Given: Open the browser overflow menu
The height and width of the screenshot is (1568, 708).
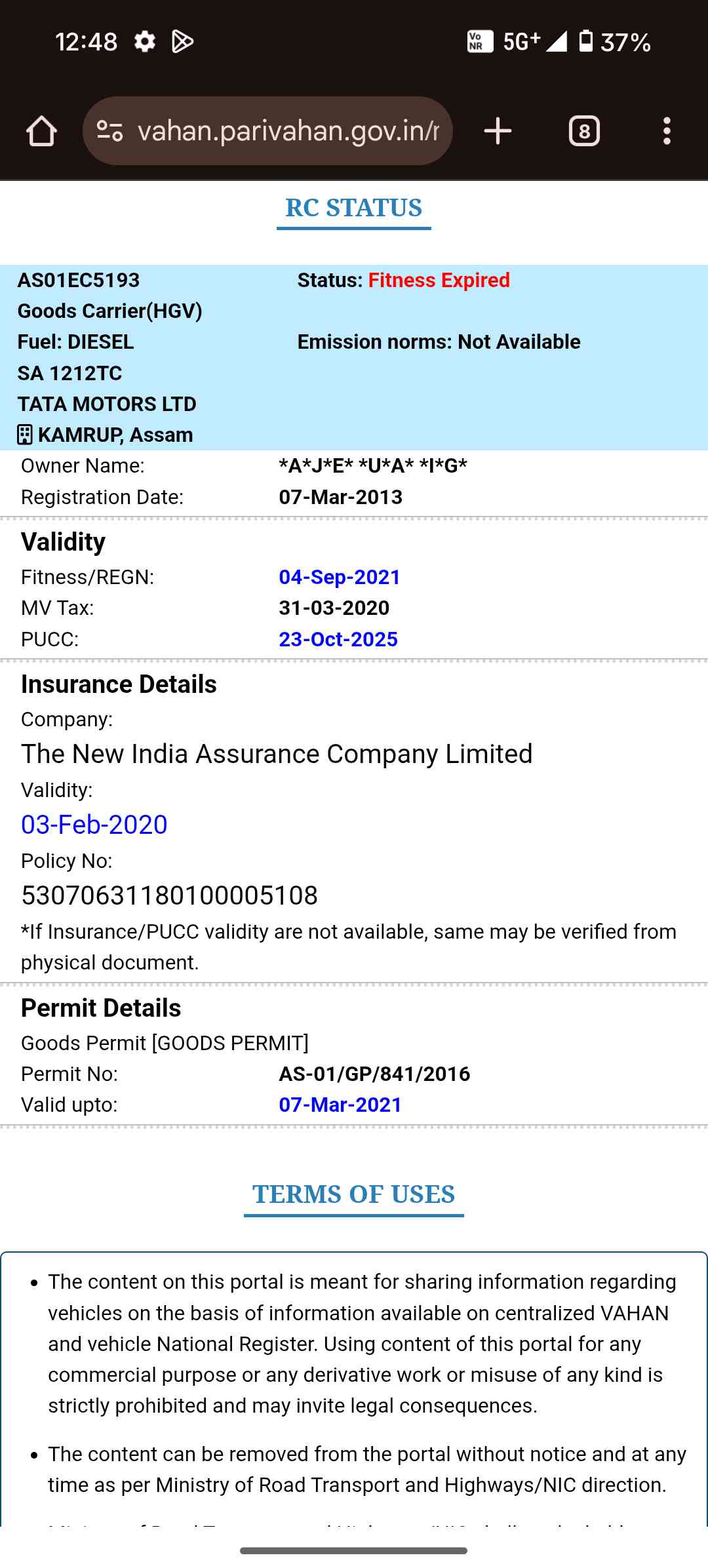Looking at the screenshot, I should (667, 131).
